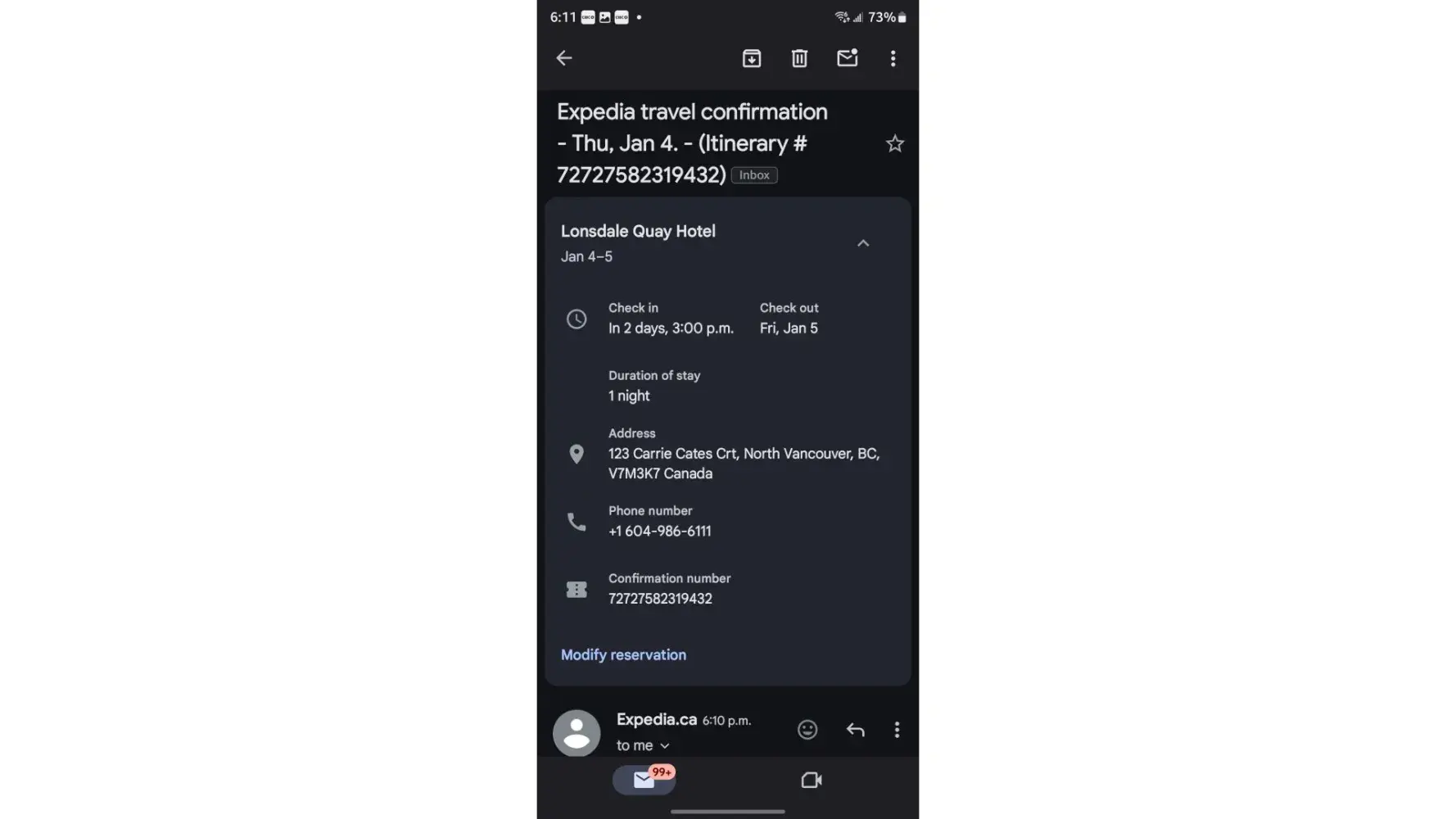Go back to the inbox
This screenshot has height=819, width=1456.
(x=564, y=58)
